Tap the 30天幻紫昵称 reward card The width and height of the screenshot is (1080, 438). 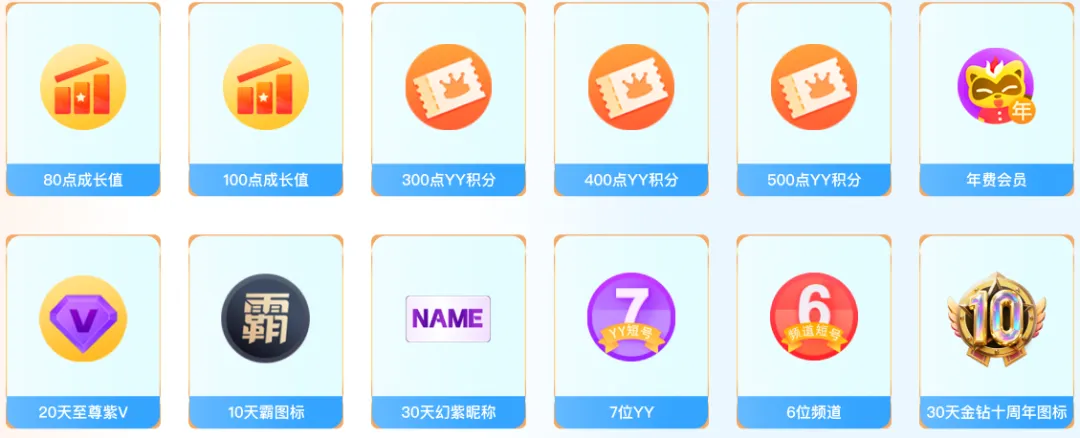[x=448, y=330]
